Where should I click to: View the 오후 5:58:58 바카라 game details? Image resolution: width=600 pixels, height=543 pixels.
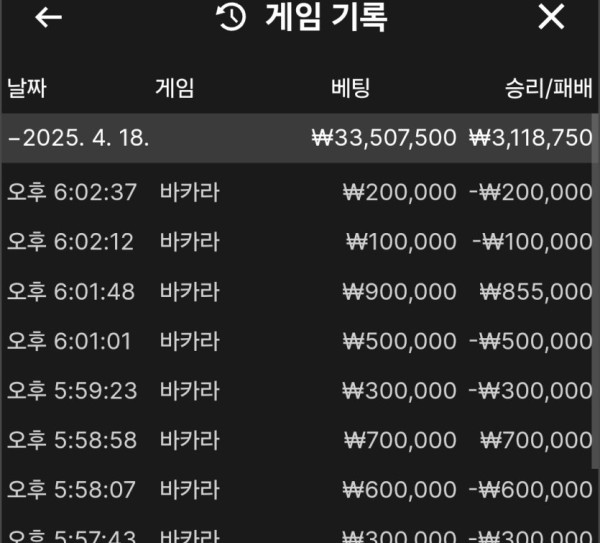tap(299, 440)
